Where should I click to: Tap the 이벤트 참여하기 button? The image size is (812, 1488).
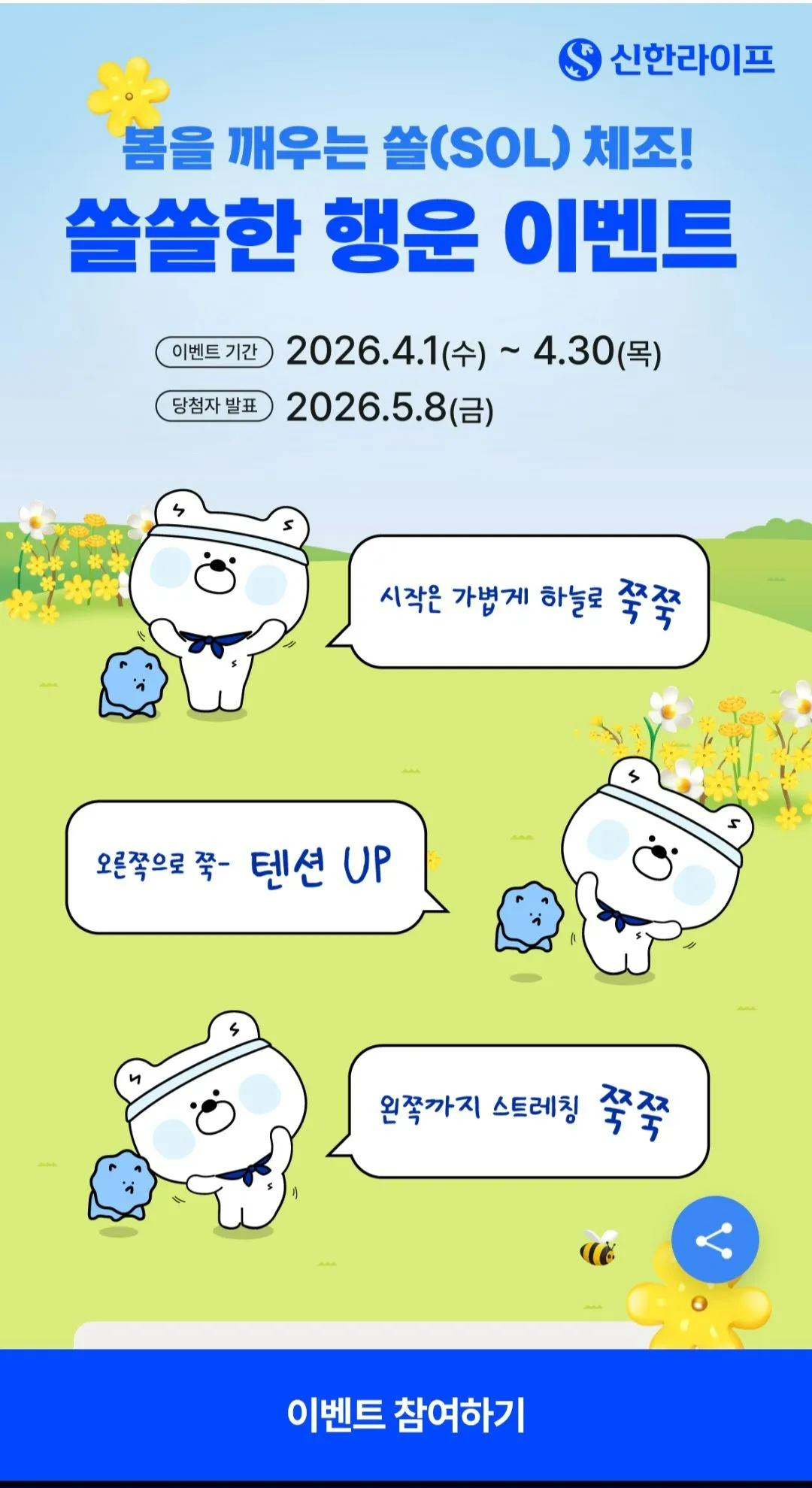point(406,1414)
